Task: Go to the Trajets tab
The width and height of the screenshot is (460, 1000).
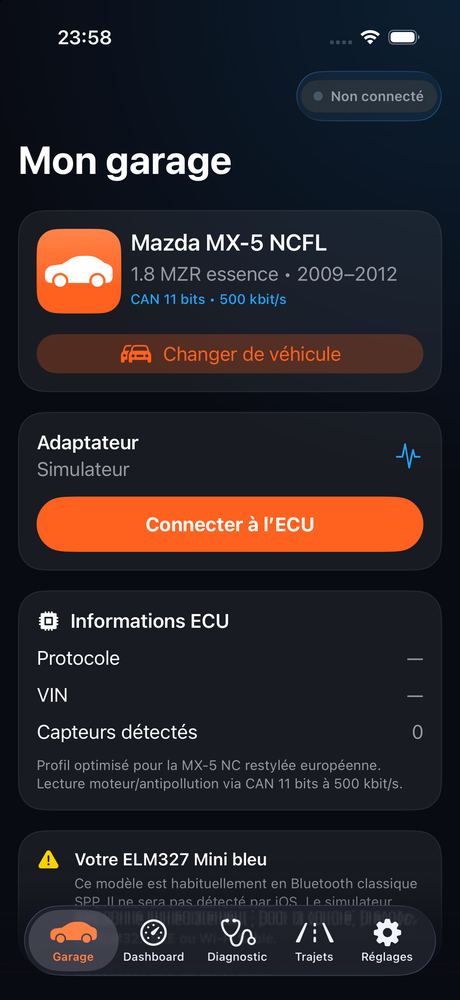Action: pyautogui.click(x=315, y=941)
